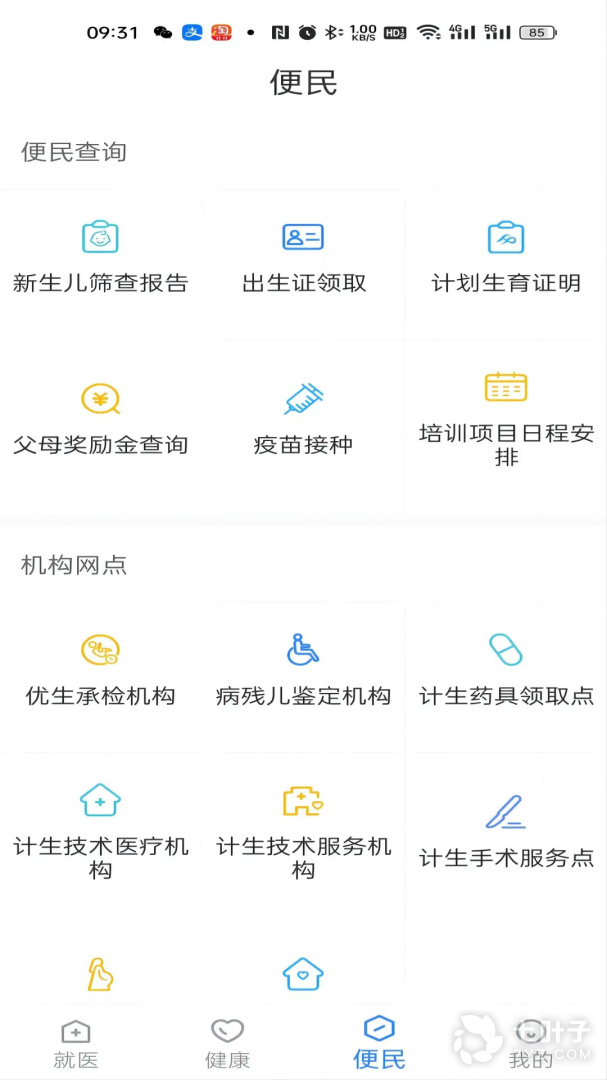
Task: Select 出生证领取
Action: pyautogui.click(x=303, y=258)
